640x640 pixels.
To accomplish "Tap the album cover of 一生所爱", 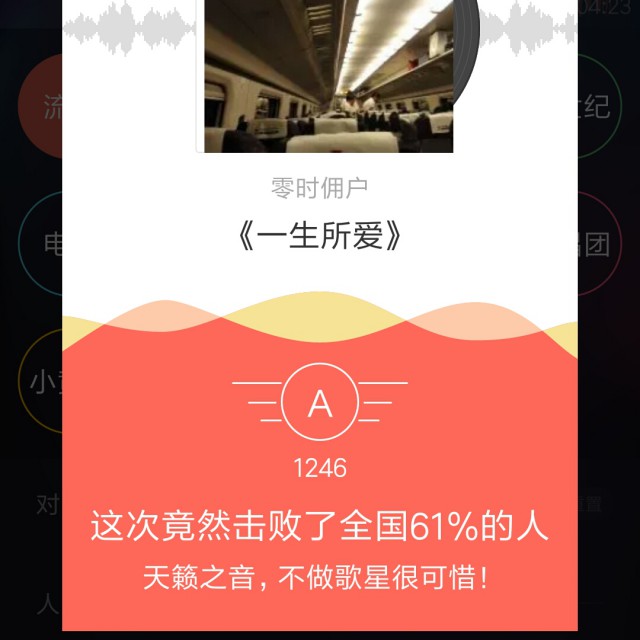I will 328,75.
